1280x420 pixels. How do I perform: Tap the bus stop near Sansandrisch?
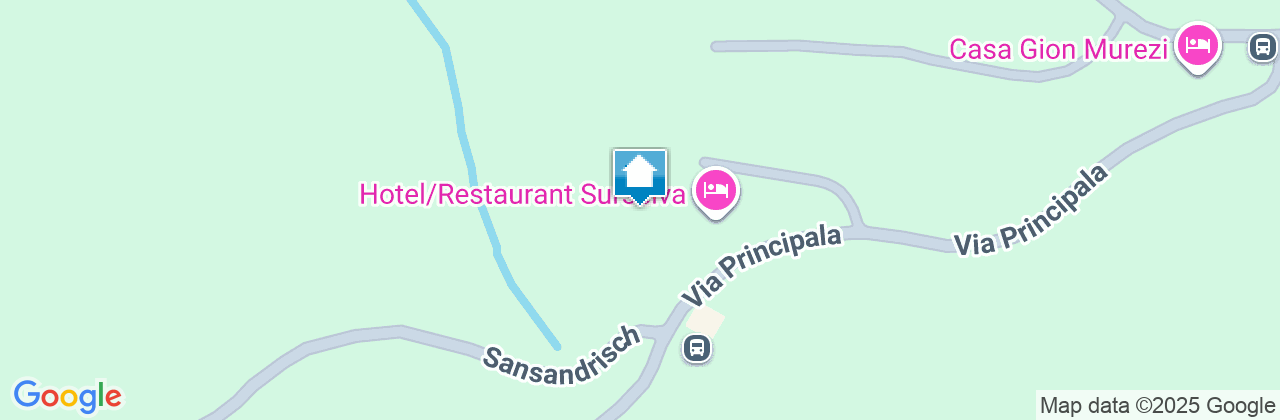tap(697, 348)
